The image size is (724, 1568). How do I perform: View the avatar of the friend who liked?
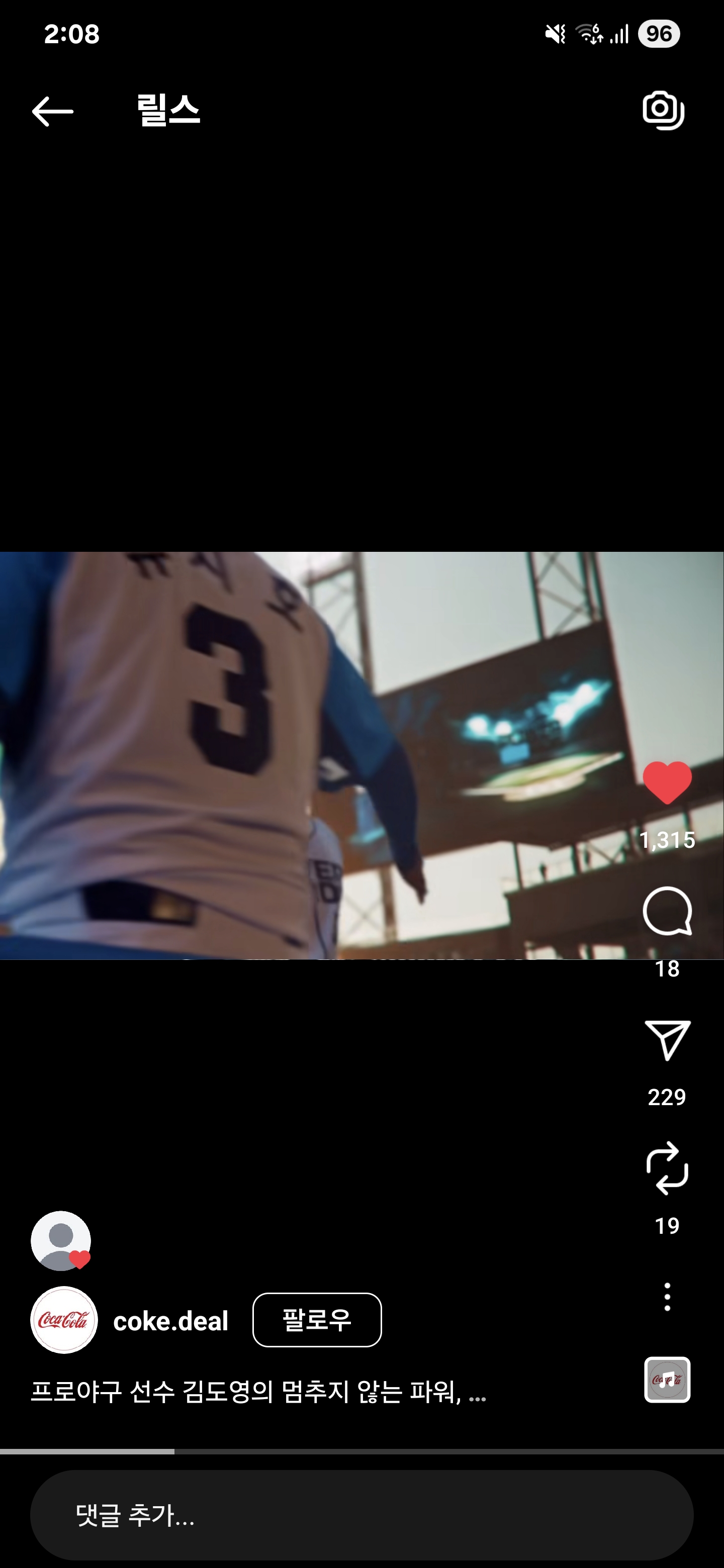pos(61,1240)
